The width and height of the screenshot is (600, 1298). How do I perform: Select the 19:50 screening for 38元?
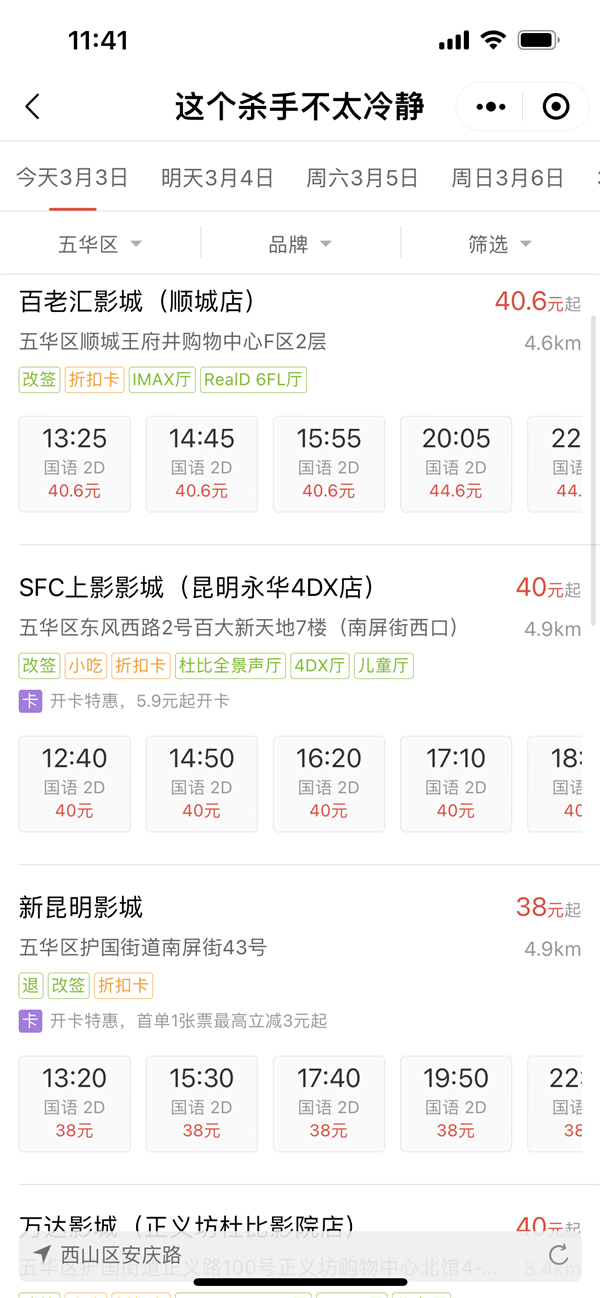point(456,1103)
